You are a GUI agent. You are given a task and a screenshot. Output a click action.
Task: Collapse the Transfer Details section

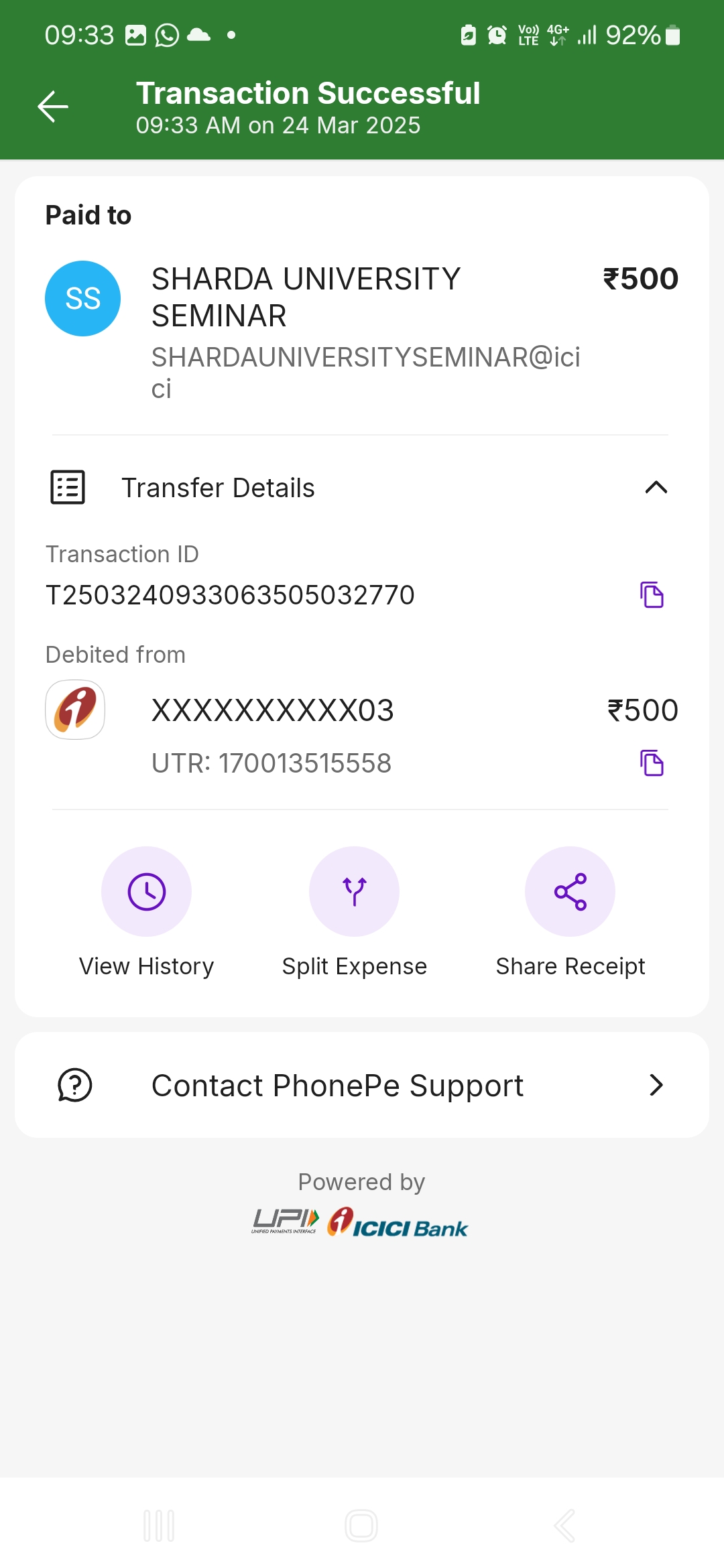click(x=656, y=487)
